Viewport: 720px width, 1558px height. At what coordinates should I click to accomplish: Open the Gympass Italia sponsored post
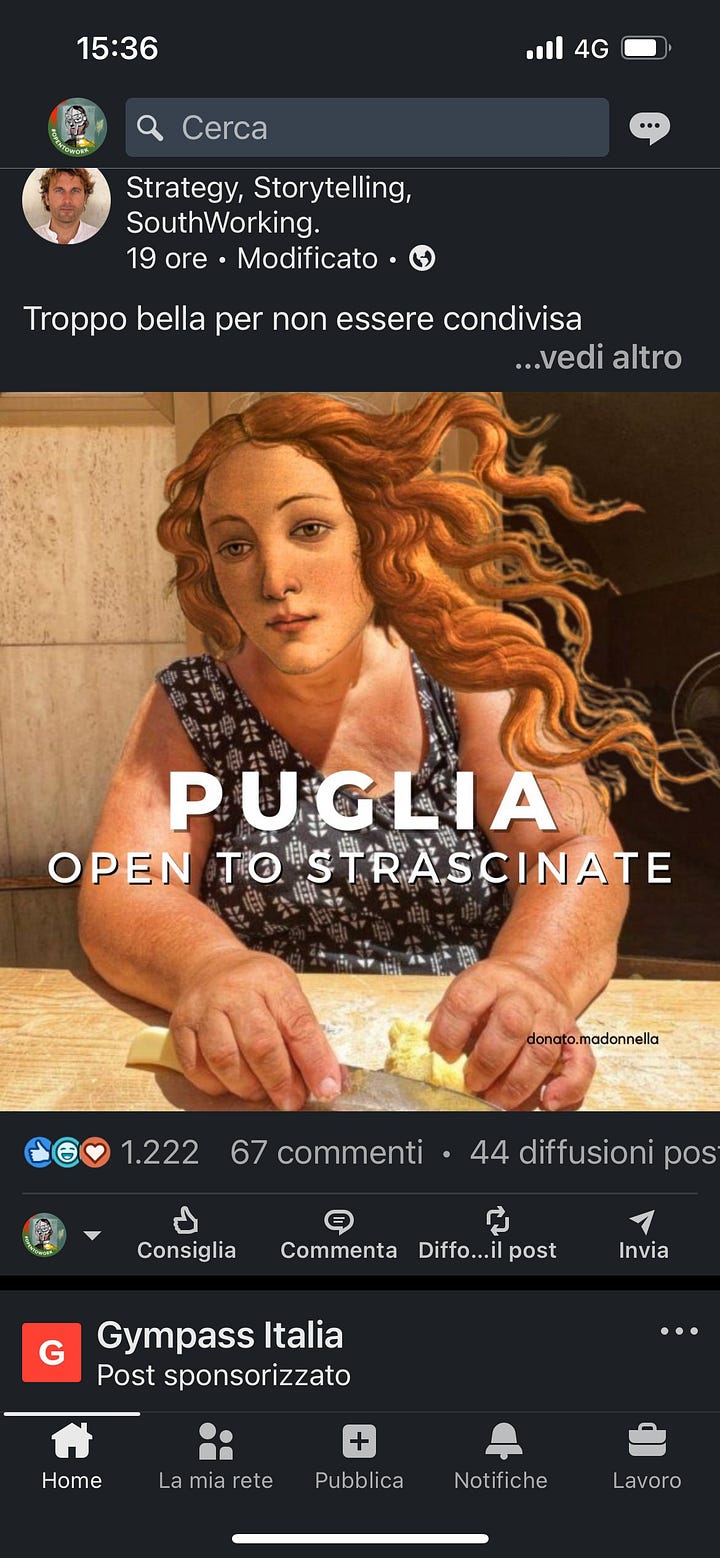[220, 1336]
